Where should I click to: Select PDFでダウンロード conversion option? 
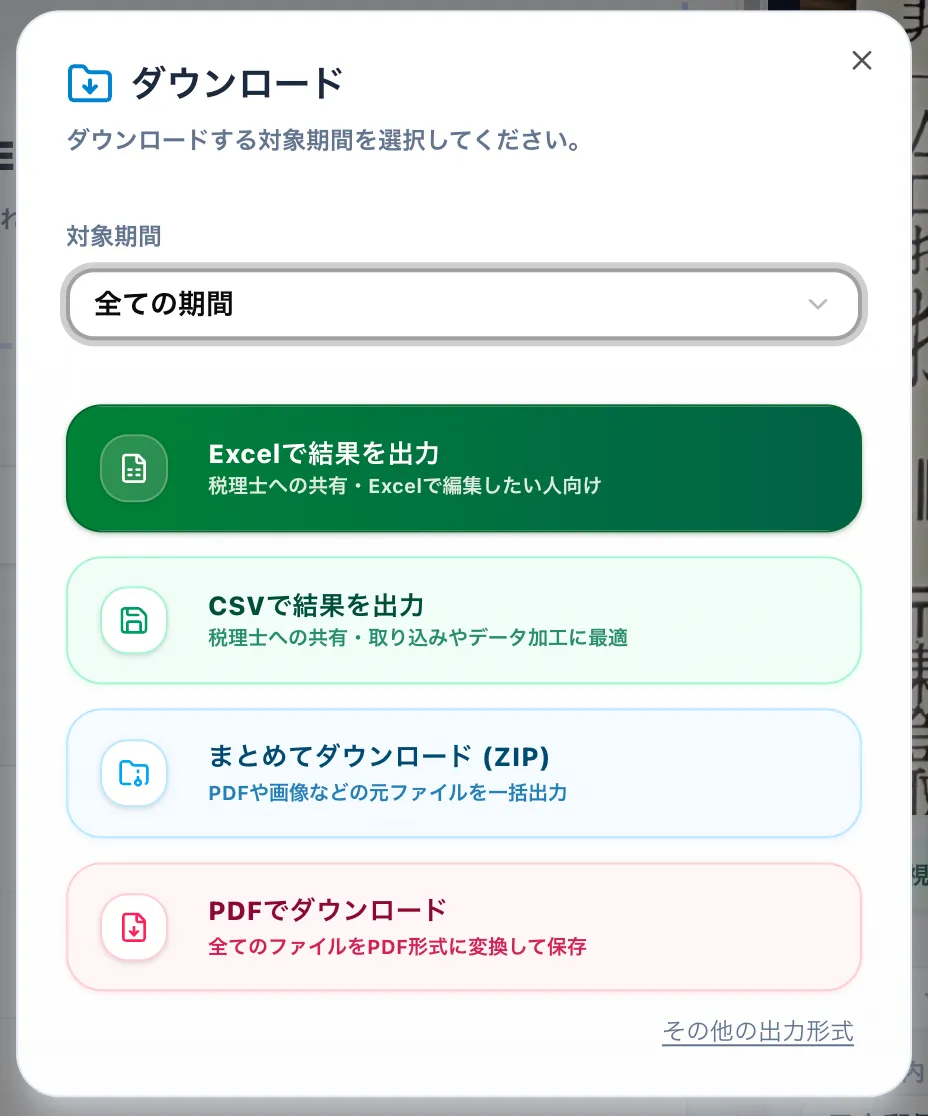463,927
